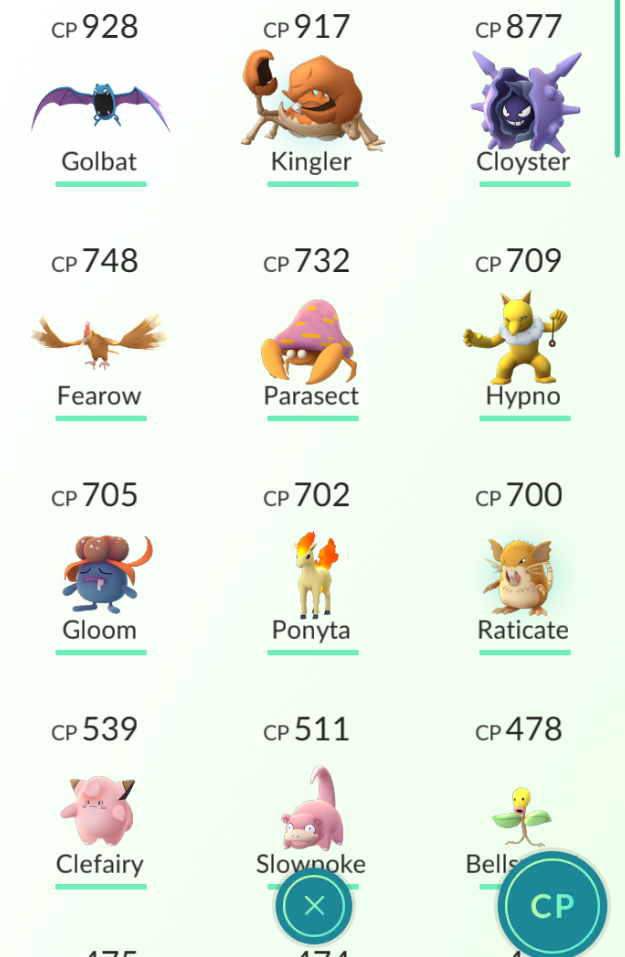The height and width of the screenshot is (957, 625).
Task: Select the Clefairy Pokémon
Action: click(x=100, y=808)
